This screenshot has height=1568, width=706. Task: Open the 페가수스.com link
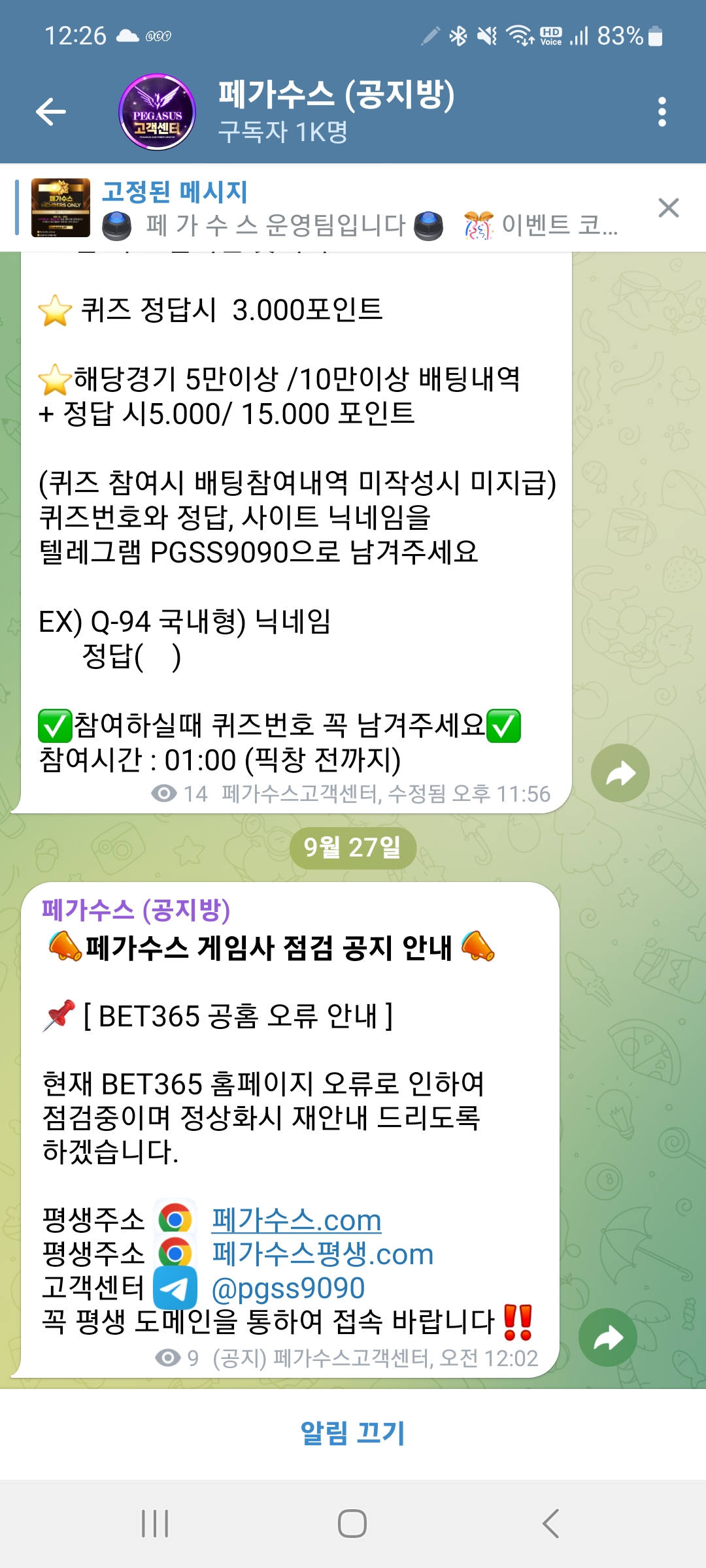(296, 1220)
